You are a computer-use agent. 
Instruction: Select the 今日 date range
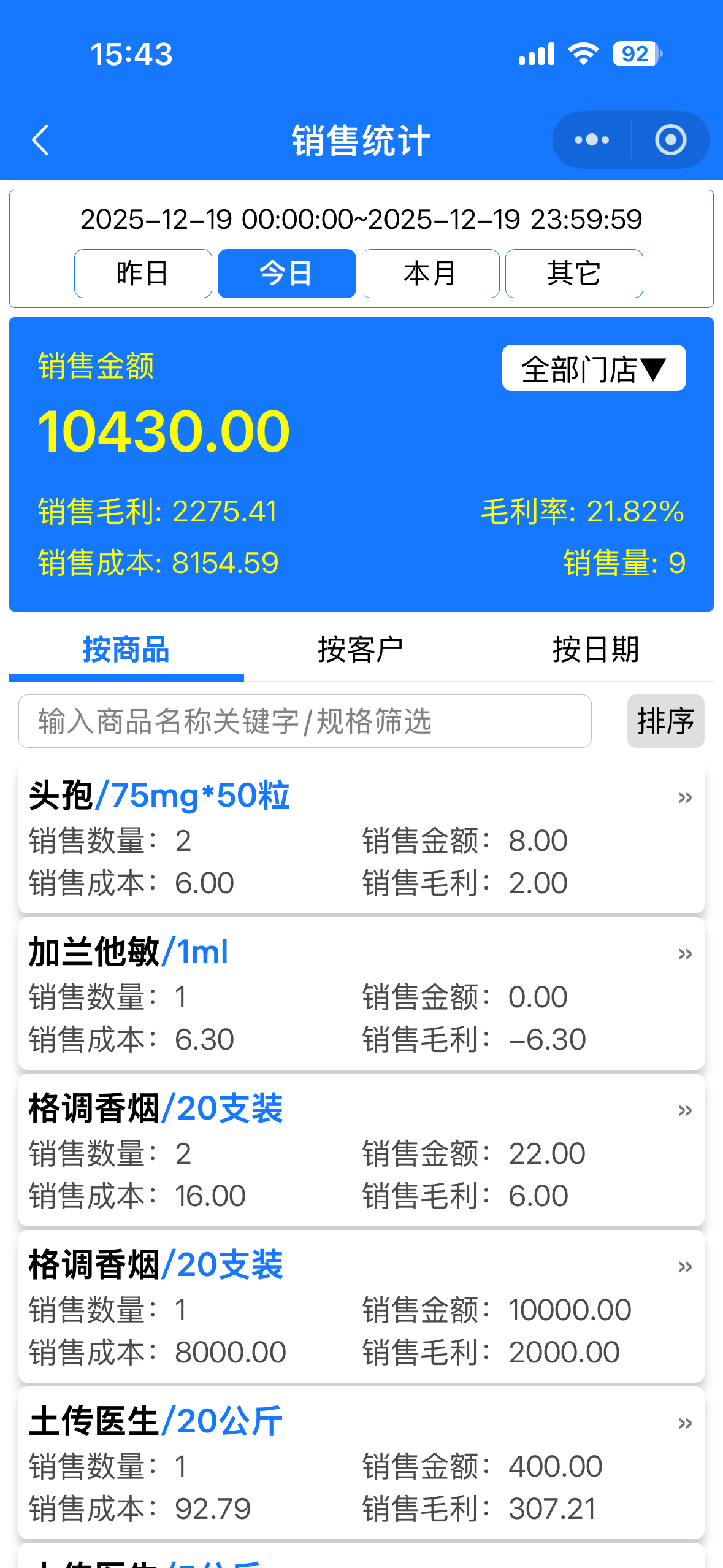coord(286,274)
